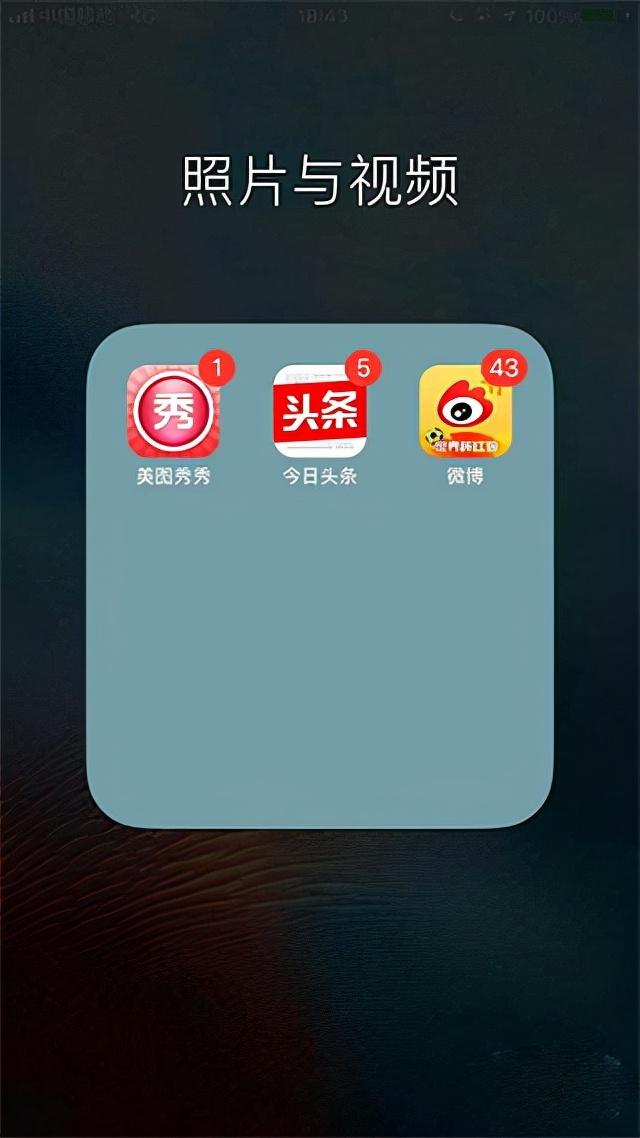Viewport: 640px width, 1138px height.
Task: Open the 微博 app
Action: 466,411
